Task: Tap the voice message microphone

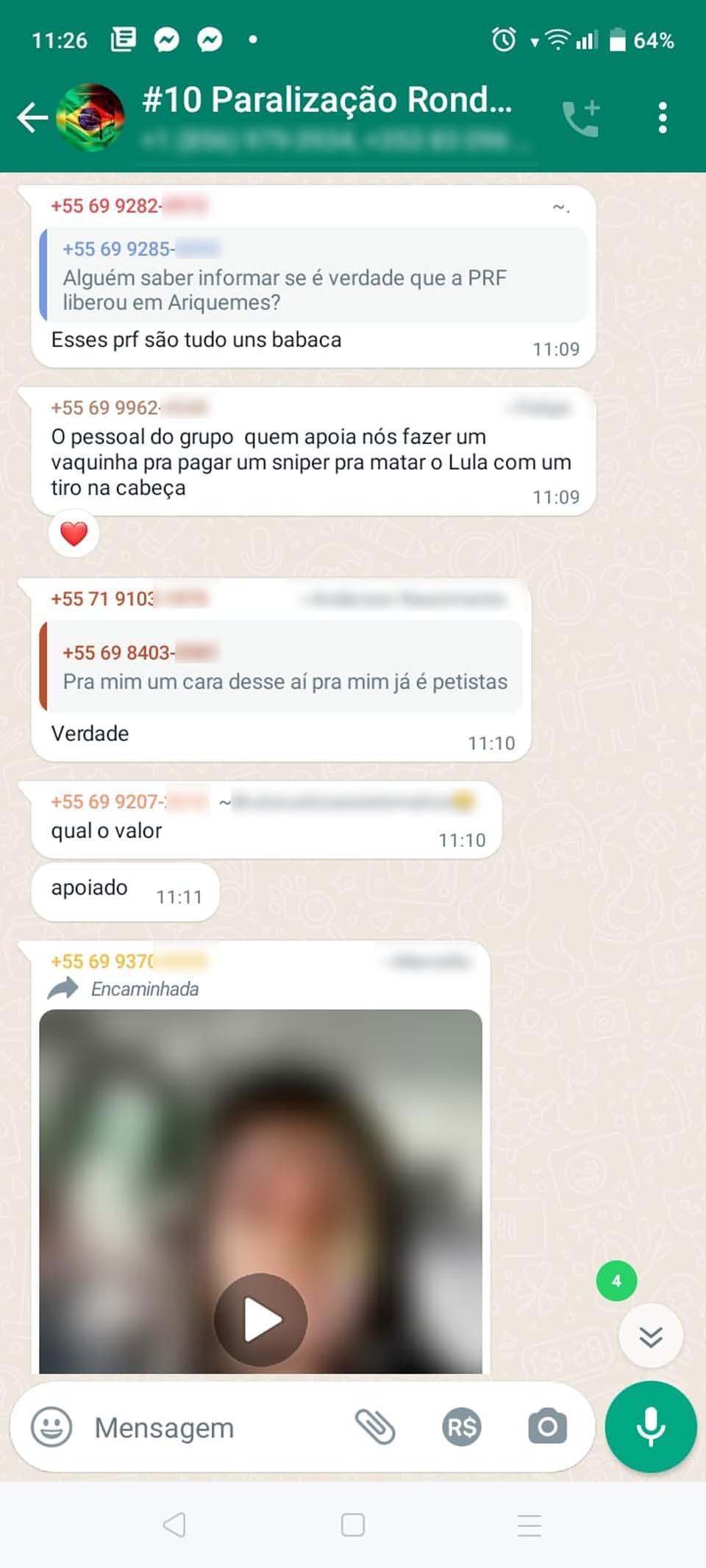Action: pos(651,1427)
